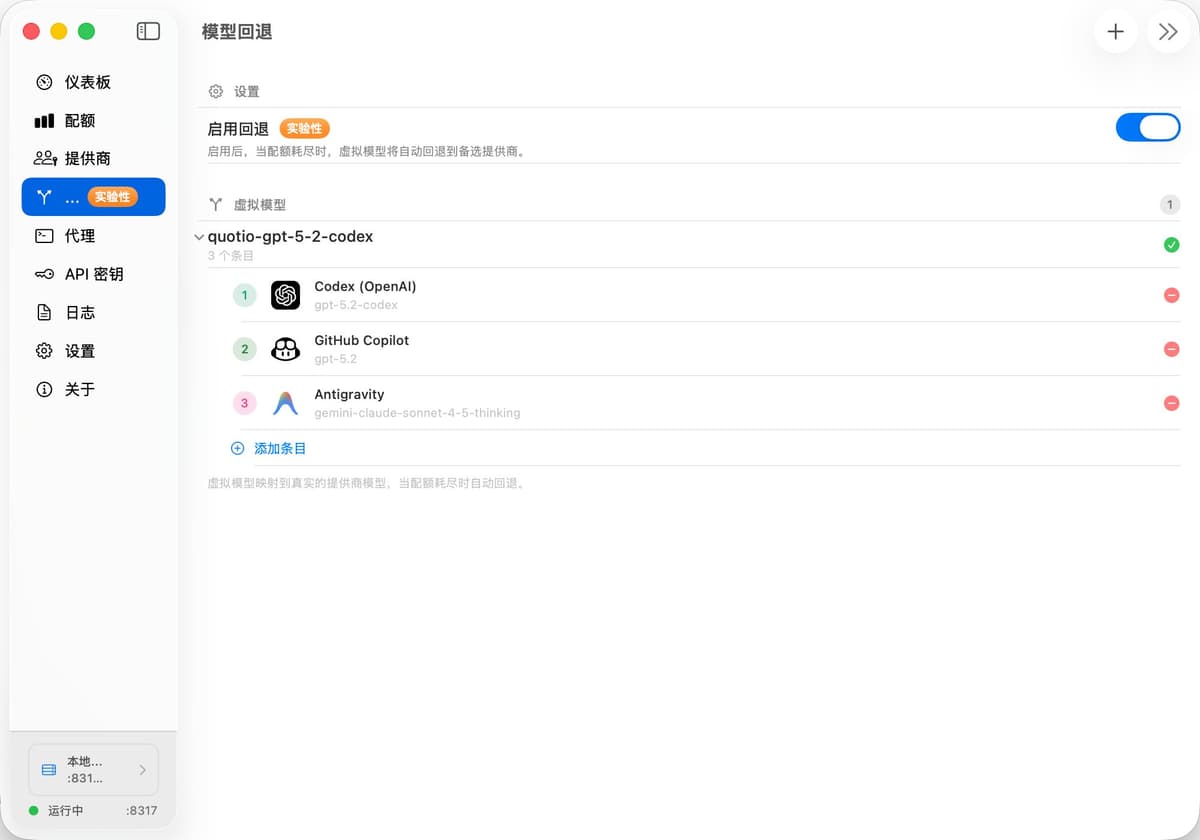1200x840 pixels.
Task: Tap the green status icon for quotio-gpt-5-2-codex
Action: tap(1171, 245)
